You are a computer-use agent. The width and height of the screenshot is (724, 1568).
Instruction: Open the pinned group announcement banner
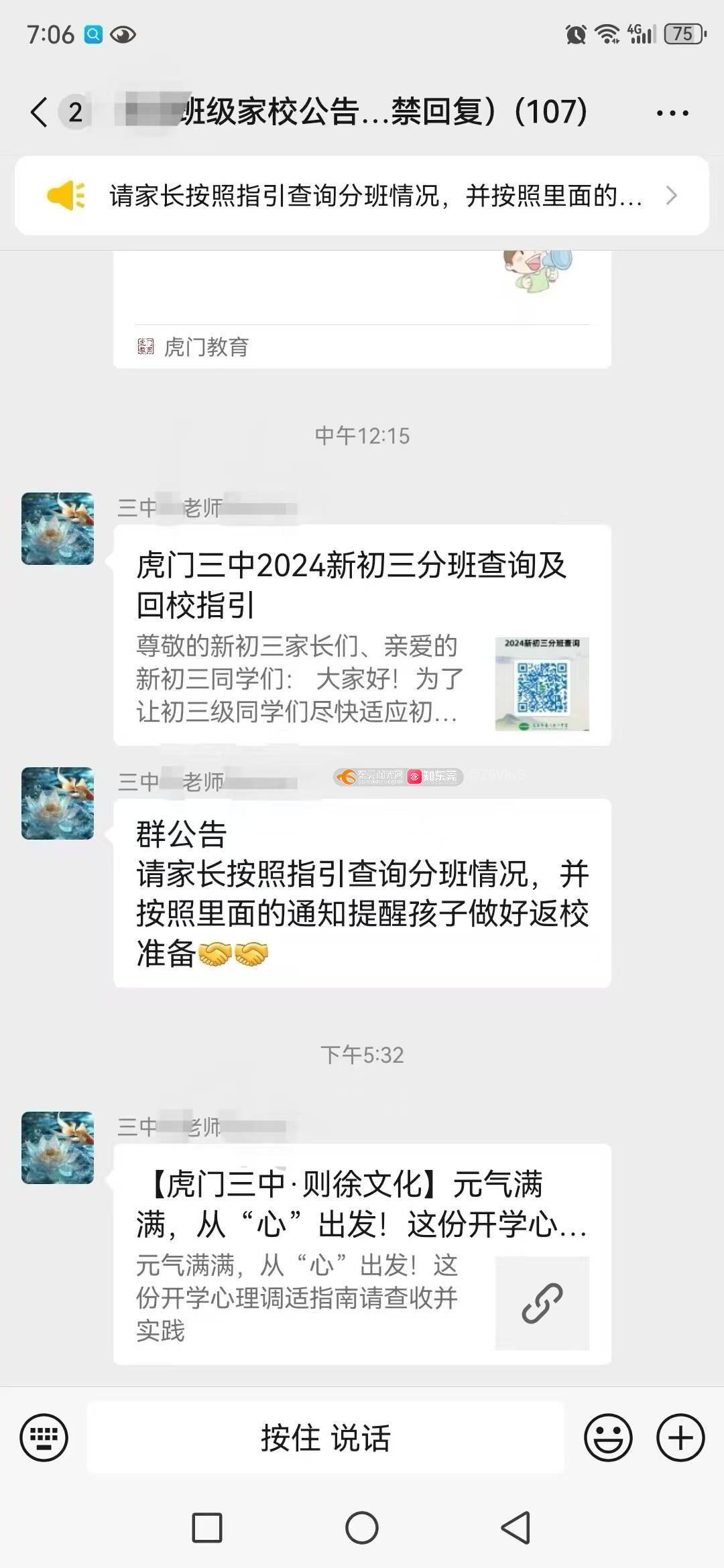click(x=362, y=196)
